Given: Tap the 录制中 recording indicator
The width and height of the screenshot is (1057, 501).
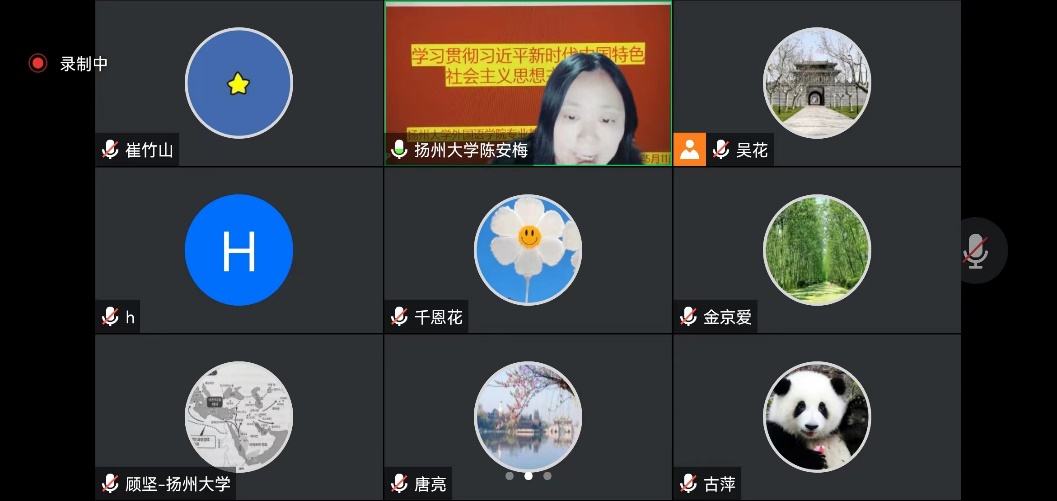Looking at the screenshot, I should coord(68,64).
